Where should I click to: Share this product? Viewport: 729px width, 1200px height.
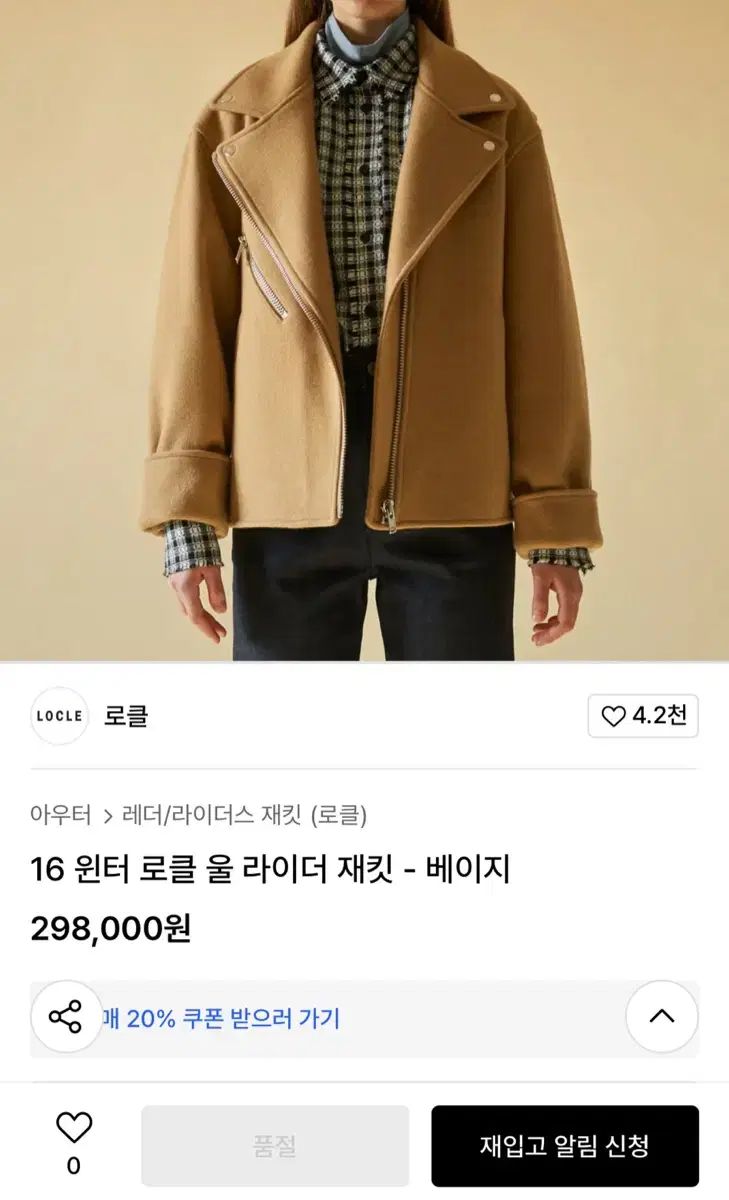tap(66, 1017)
